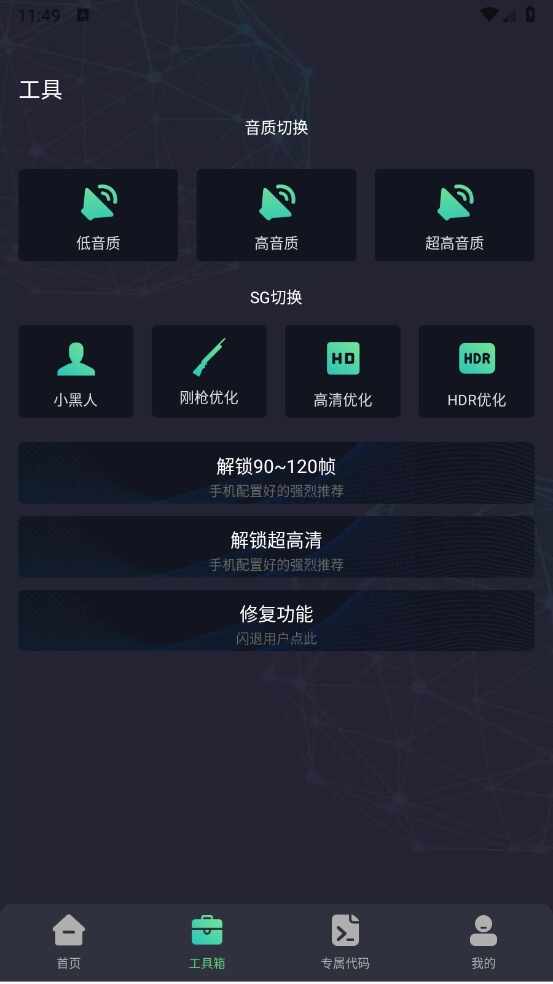Image resolution: width=553 pixels, height=984 pixels.
Task: Enable 刚枪优化 optimization
Action: (209, 372)
